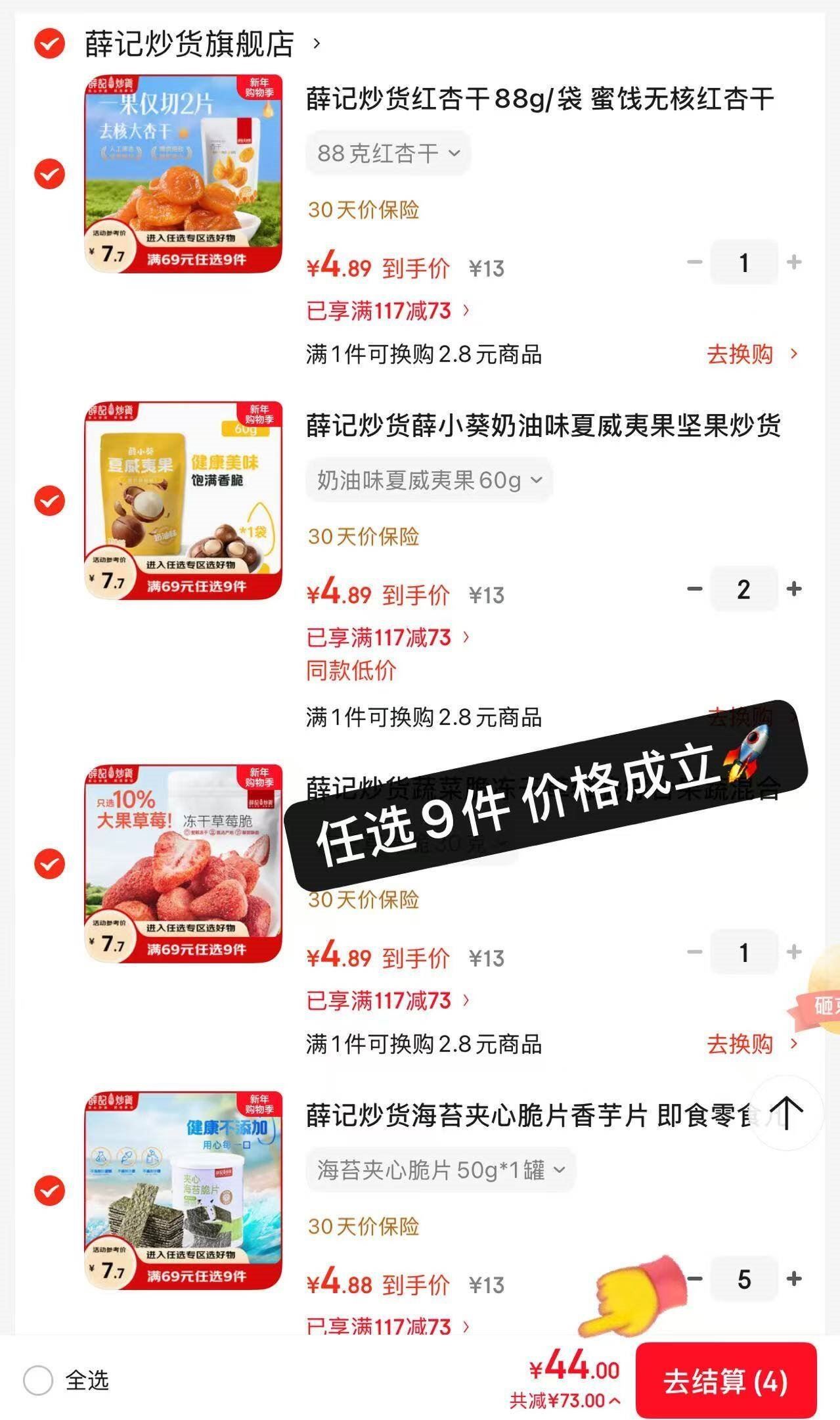Proceed to checkout with 去结算 (4)
The width and height of the screenshot is (840, 1420).
click(726, 1381)
